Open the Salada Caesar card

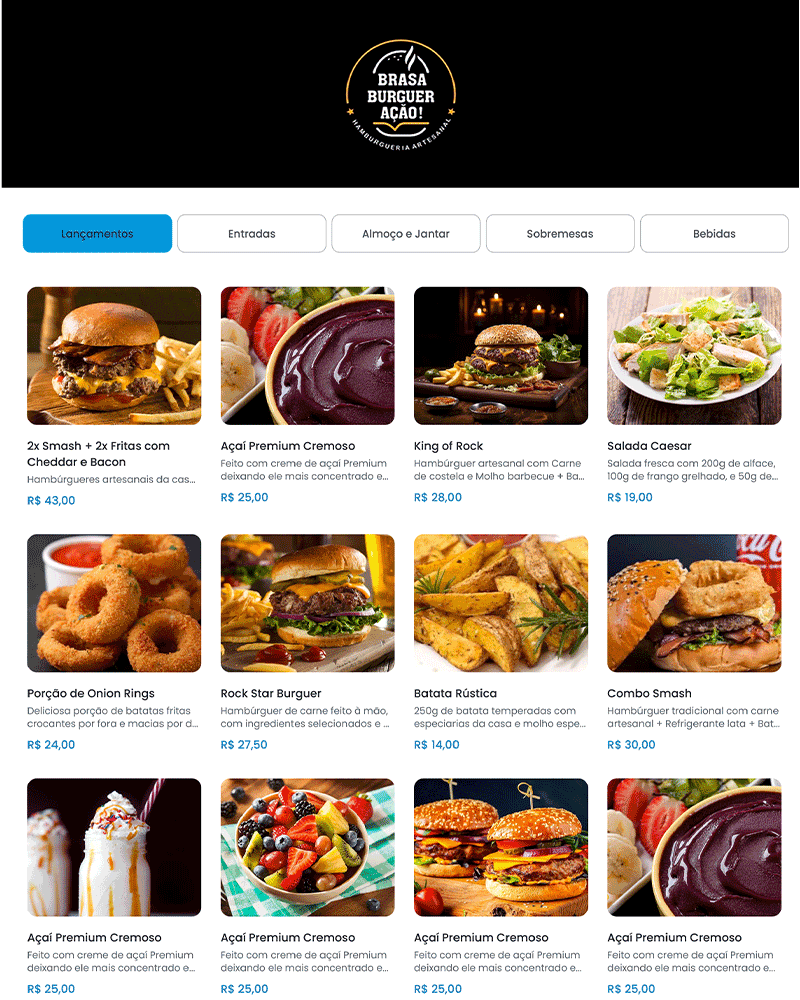[x=694, y=357]
